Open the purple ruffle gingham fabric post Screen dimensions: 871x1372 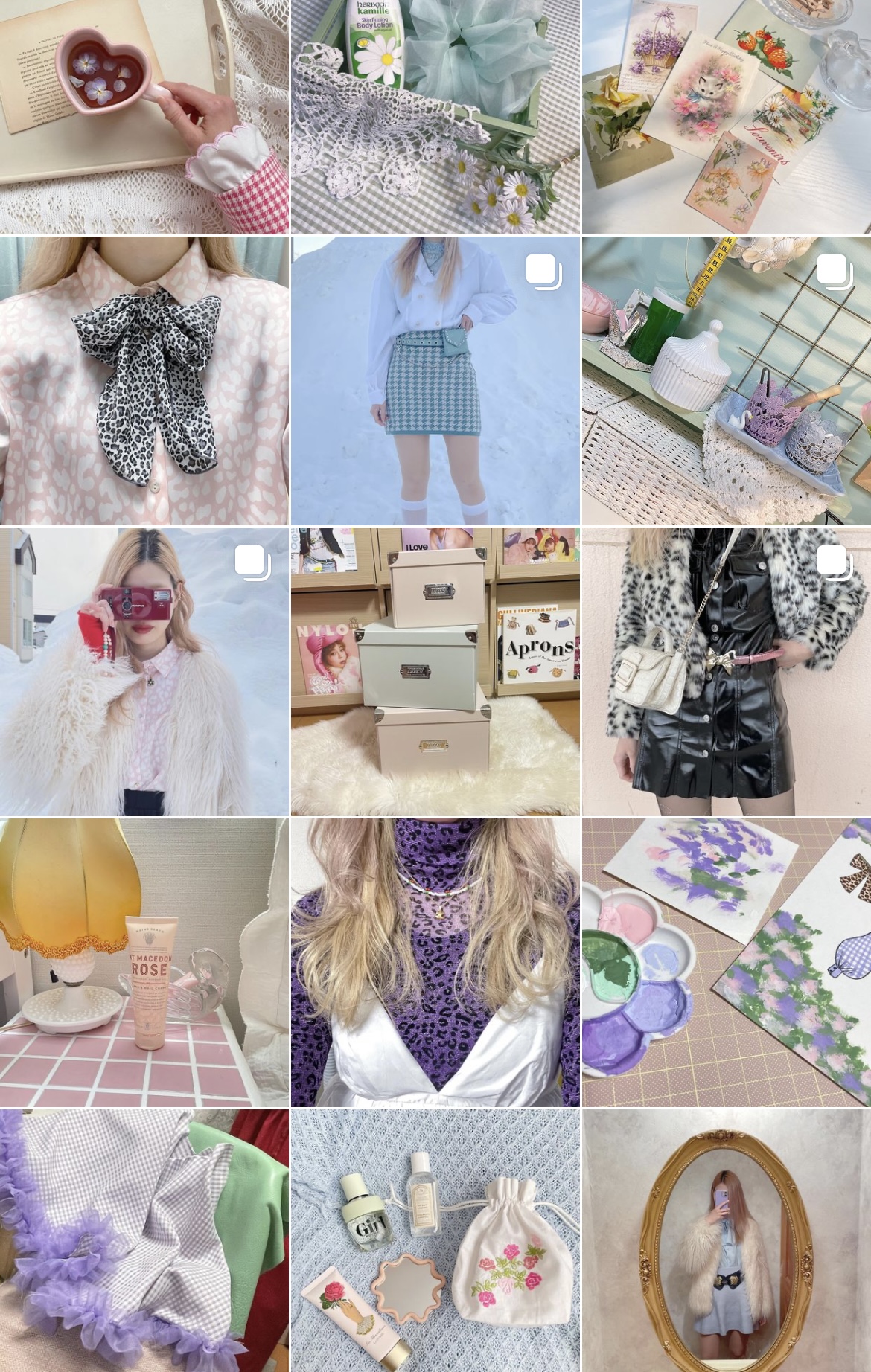pos(144,1240)
